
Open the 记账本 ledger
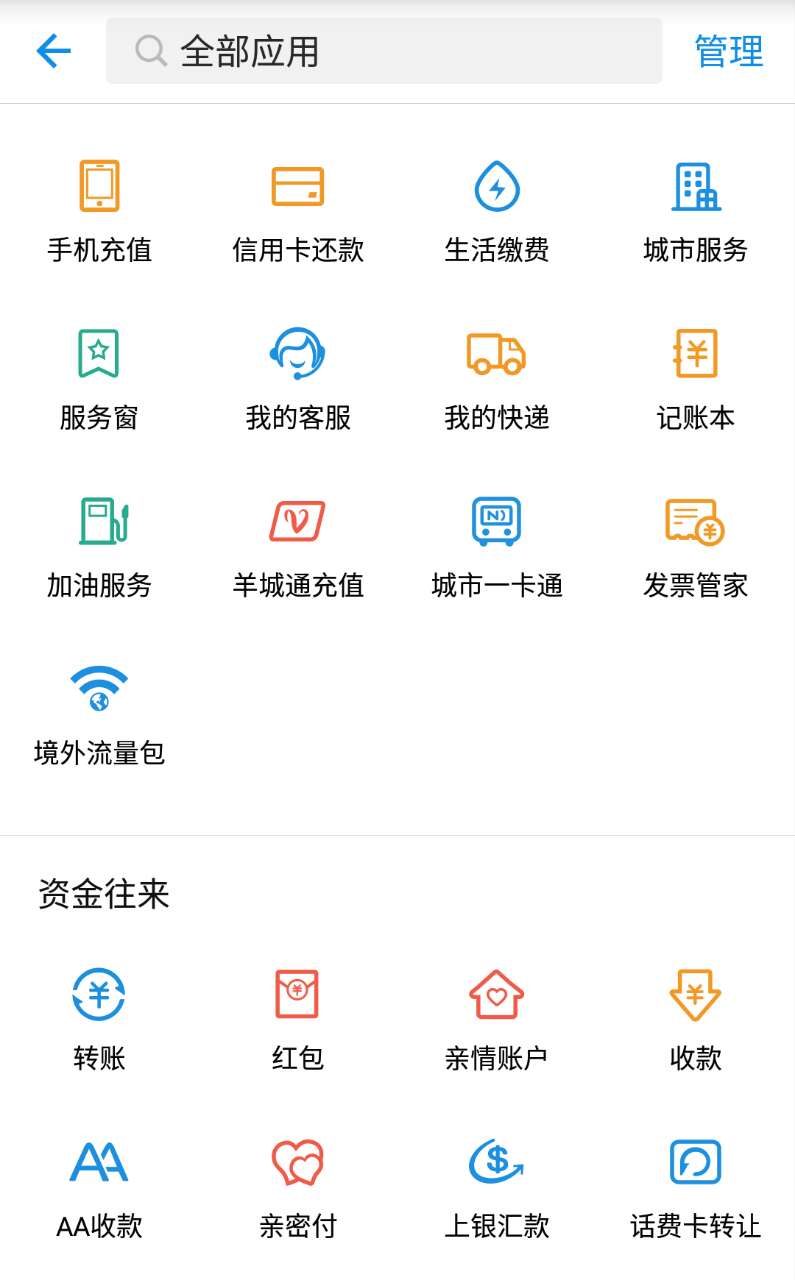[x=695, y=380]
